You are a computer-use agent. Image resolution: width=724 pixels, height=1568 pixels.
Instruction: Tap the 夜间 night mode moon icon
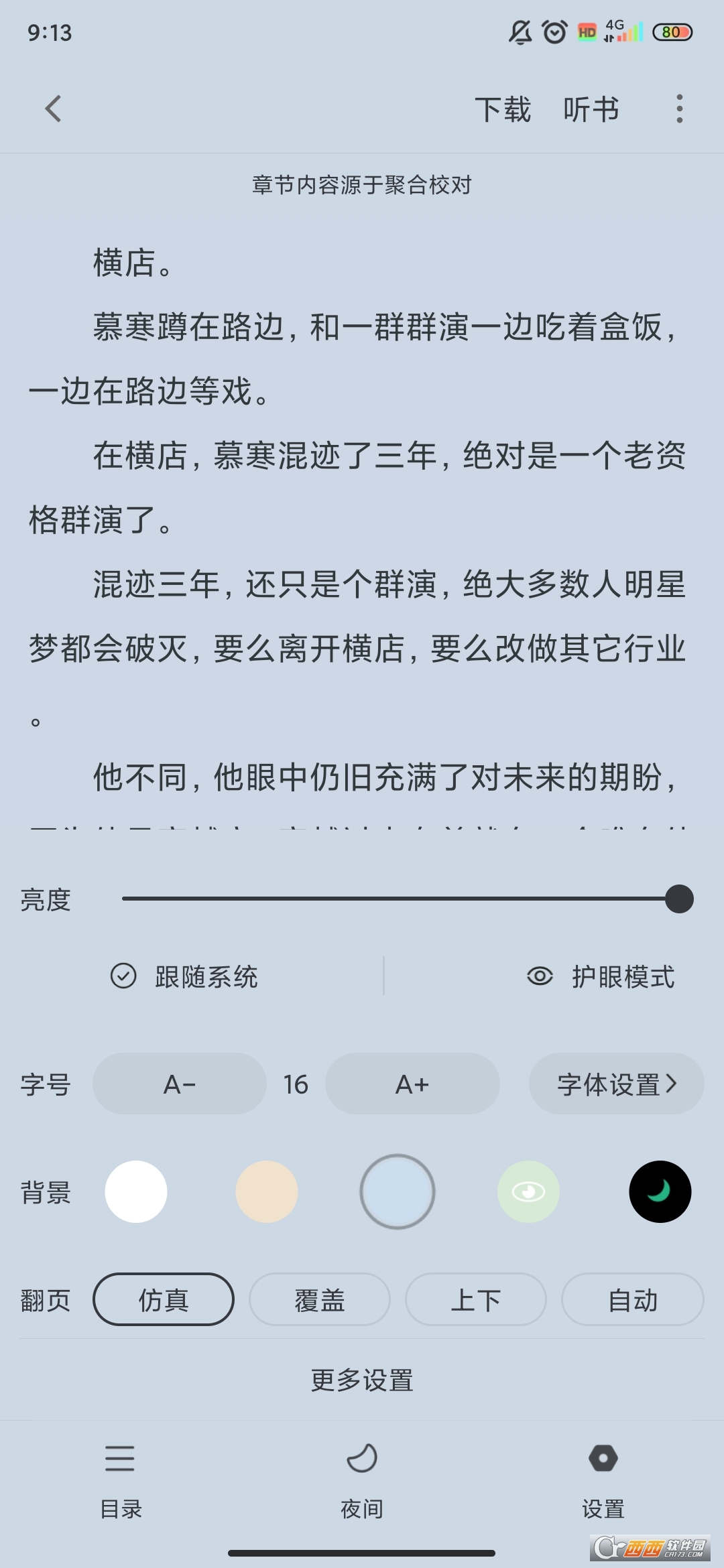click(x=362, y=1457)
